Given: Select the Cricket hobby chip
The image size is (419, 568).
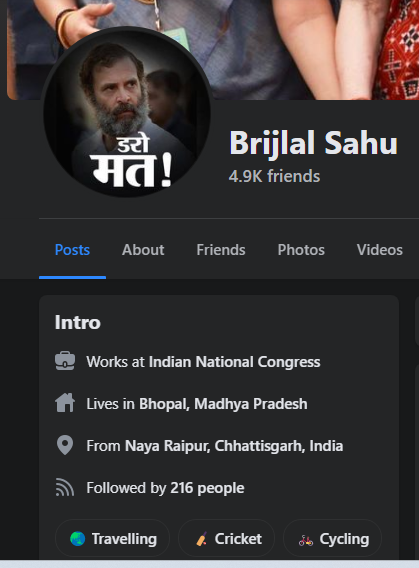Looking at the screenshot, I should 226,539.
